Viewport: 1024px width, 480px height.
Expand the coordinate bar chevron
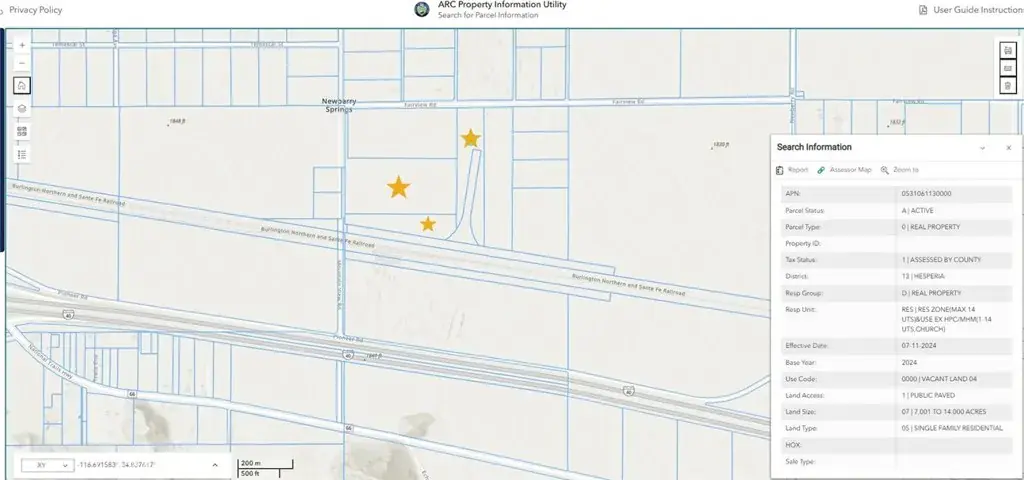pos(214,465)
